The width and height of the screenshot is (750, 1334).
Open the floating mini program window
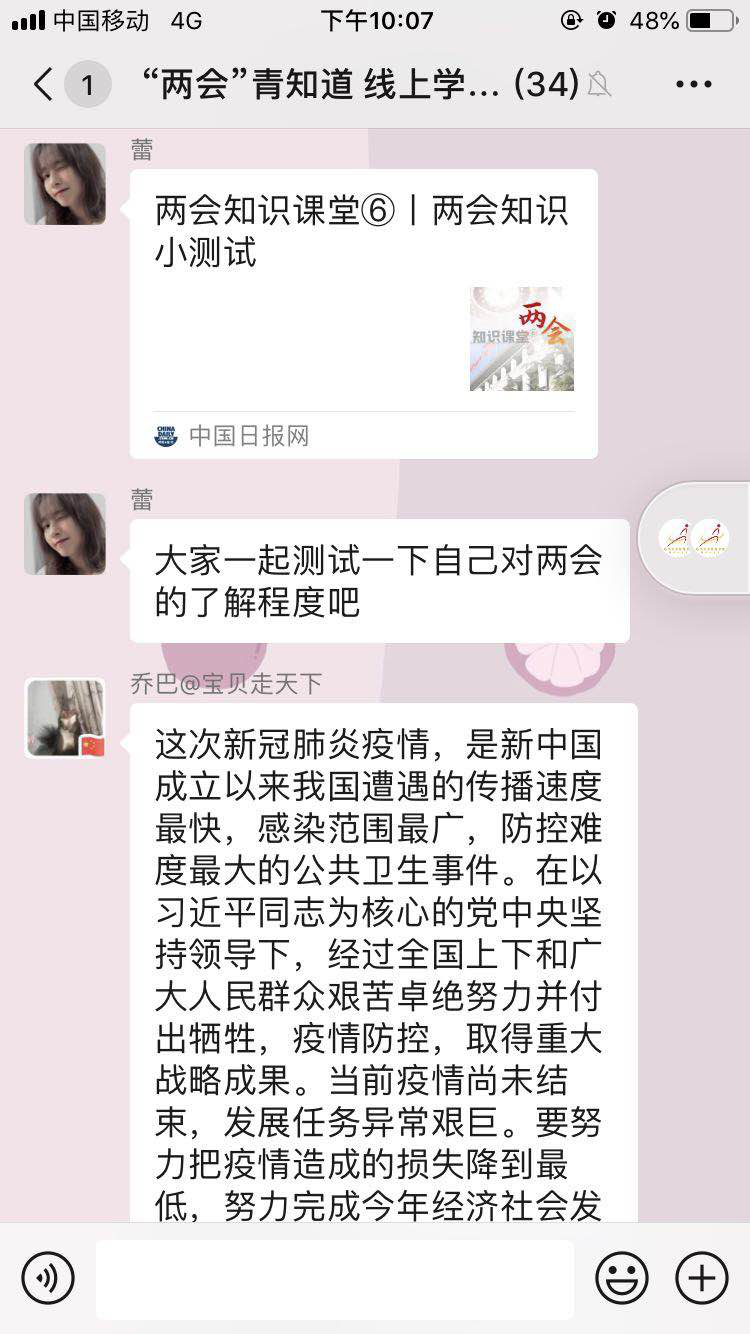(x=695, y=539)
